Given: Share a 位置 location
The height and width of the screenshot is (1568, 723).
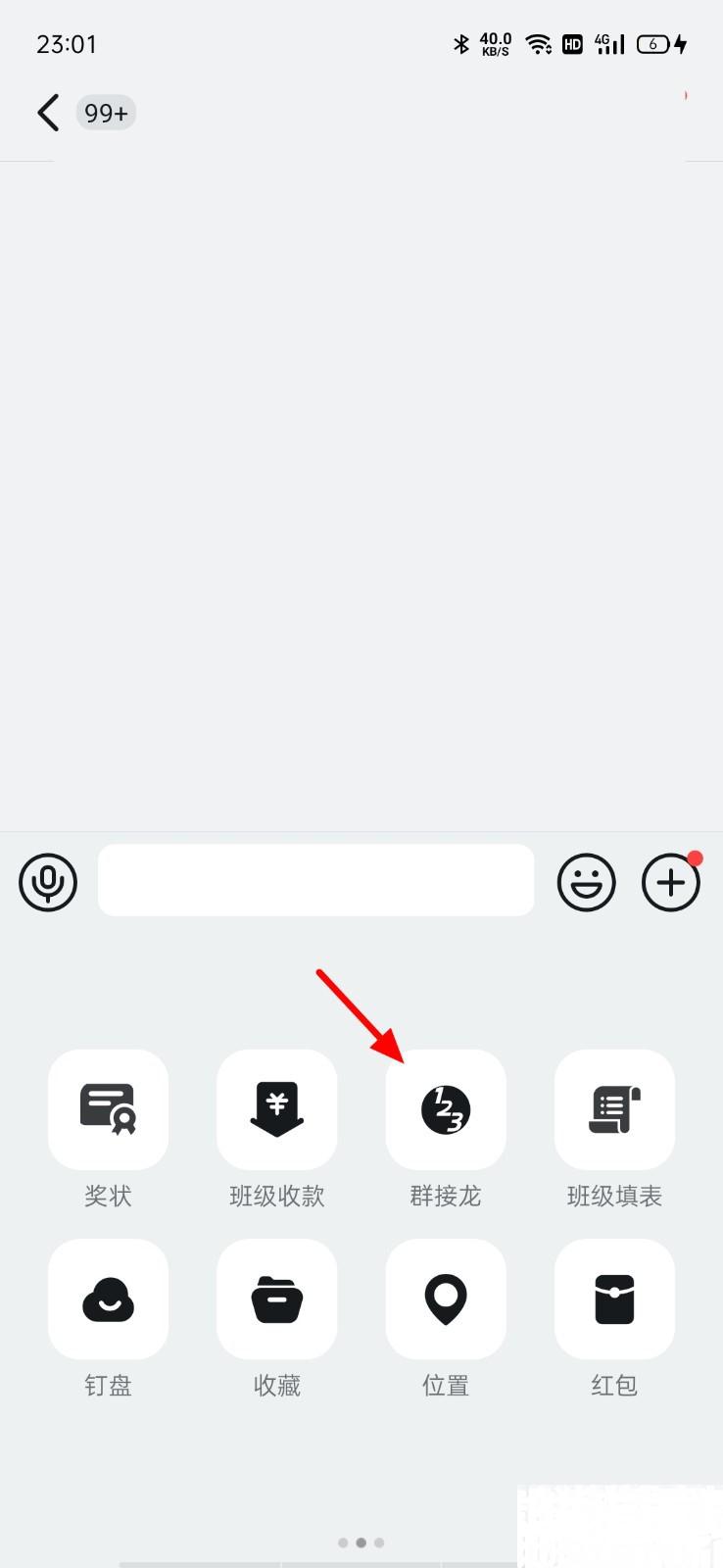Looking at the screenshot, I should (446, 1298).
